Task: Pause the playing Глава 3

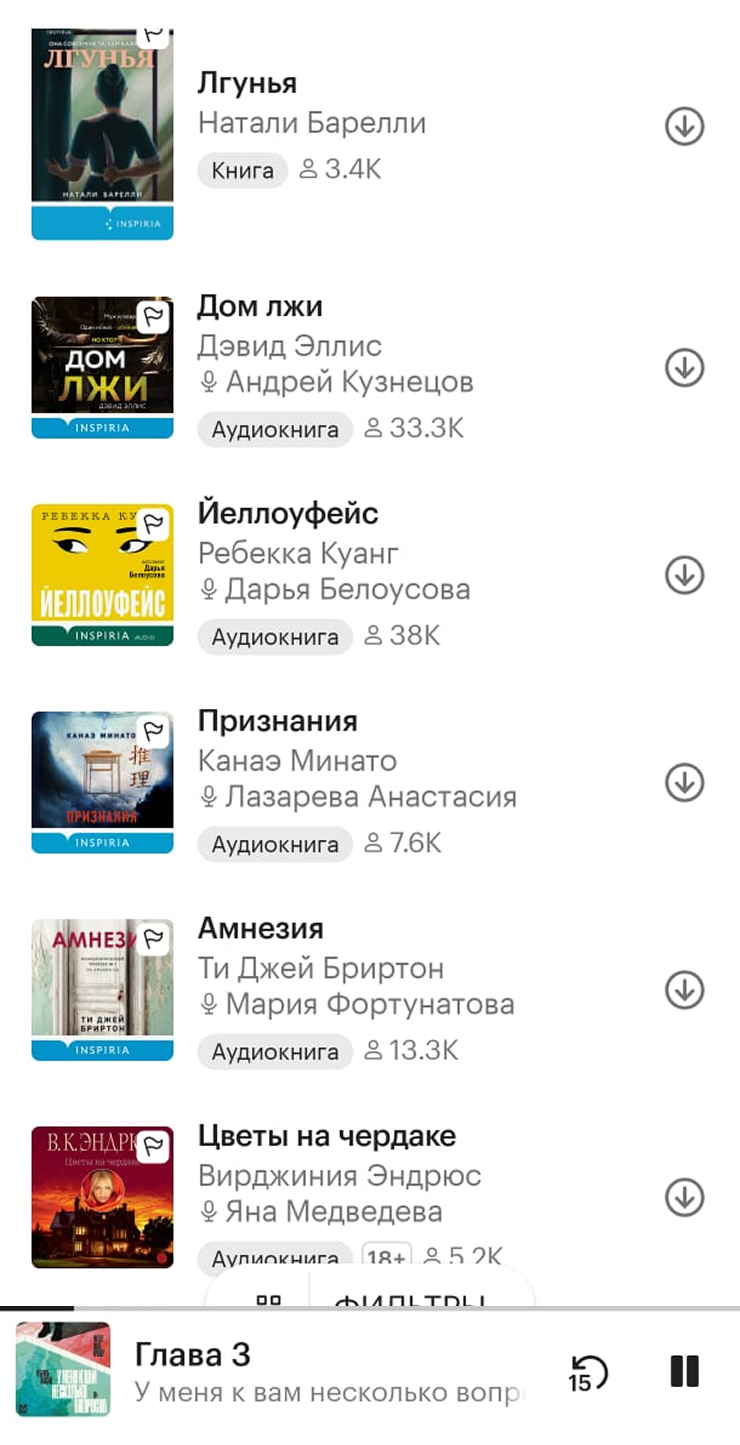Action: (684, 1370)
